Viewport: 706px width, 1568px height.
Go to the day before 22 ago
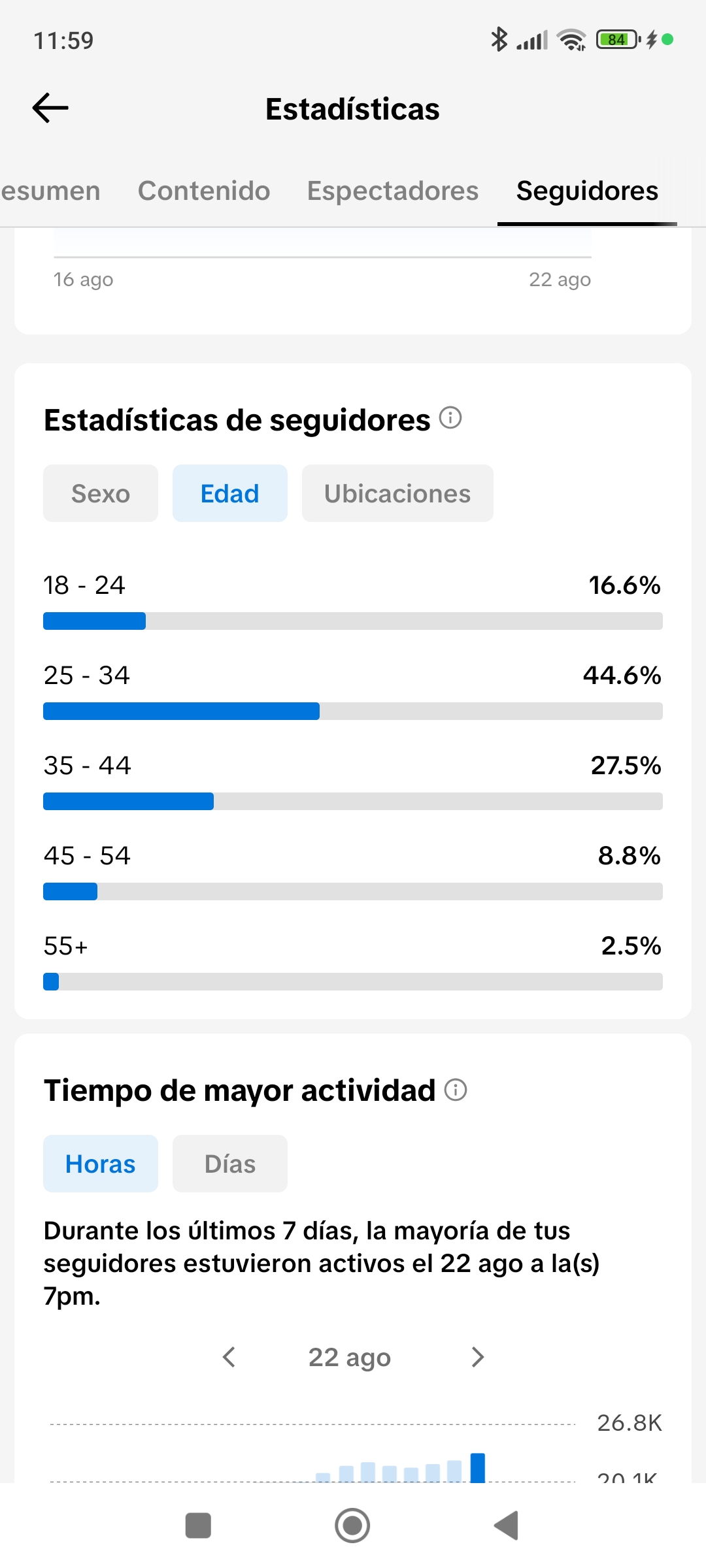click(x=229, y=1357)
